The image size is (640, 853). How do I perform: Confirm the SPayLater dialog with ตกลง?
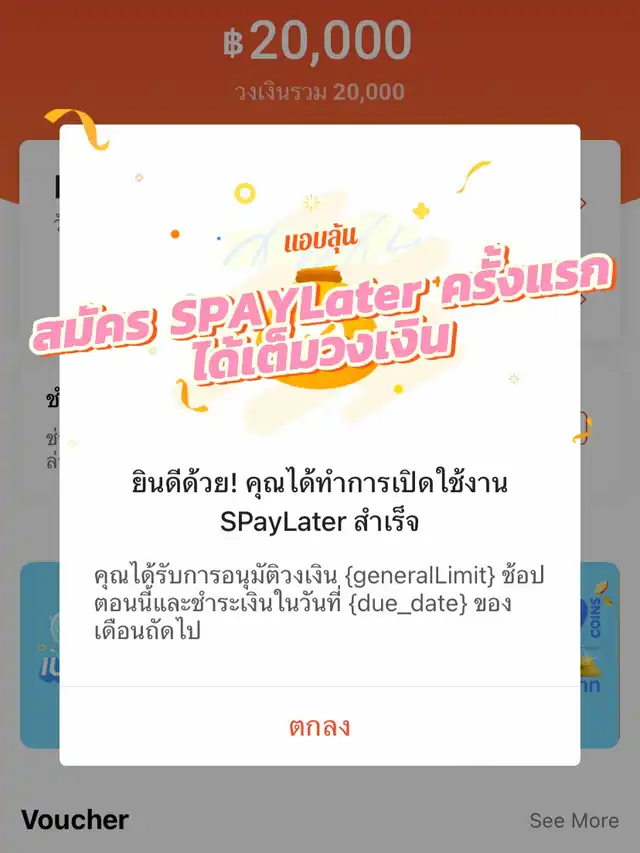pos(320,726)
